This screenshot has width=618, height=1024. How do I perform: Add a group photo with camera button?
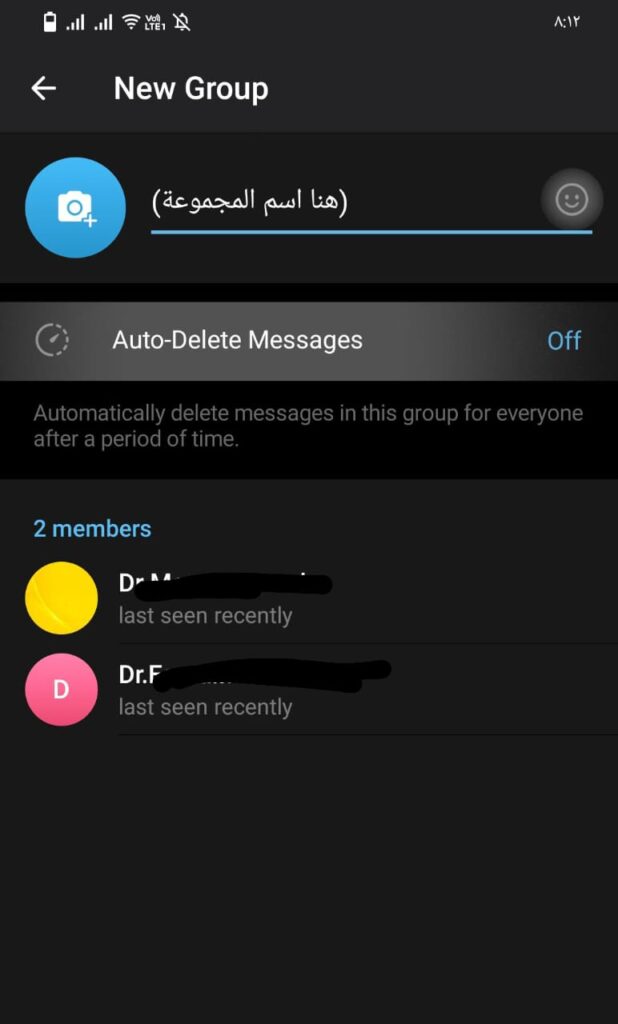(75, 207)
